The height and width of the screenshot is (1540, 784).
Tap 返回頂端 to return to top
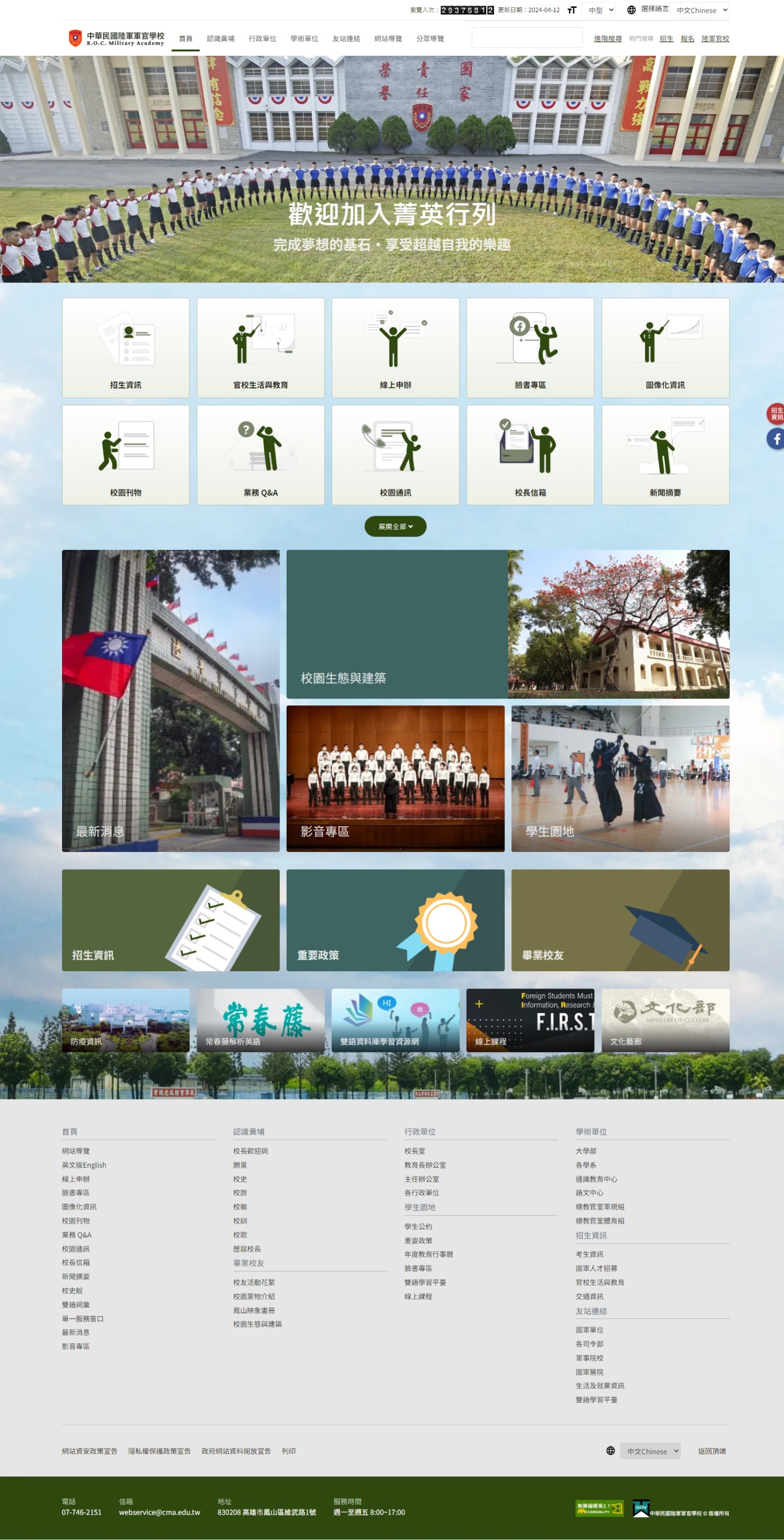pos(711,1451)
